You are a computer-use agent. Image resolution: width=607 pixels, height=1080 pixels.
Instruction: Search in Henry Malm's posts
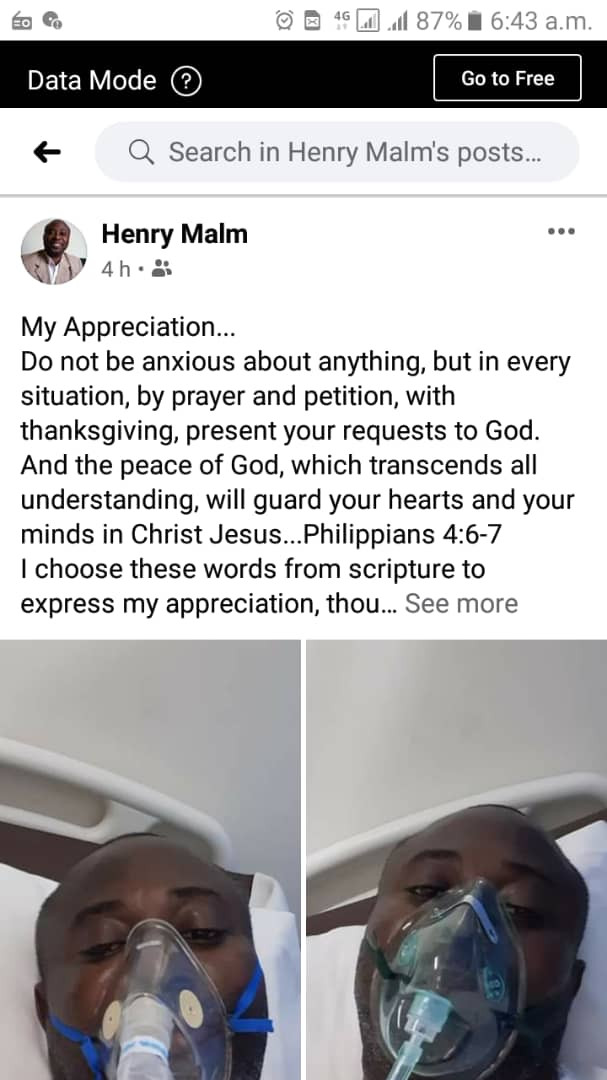coord(337,152)
